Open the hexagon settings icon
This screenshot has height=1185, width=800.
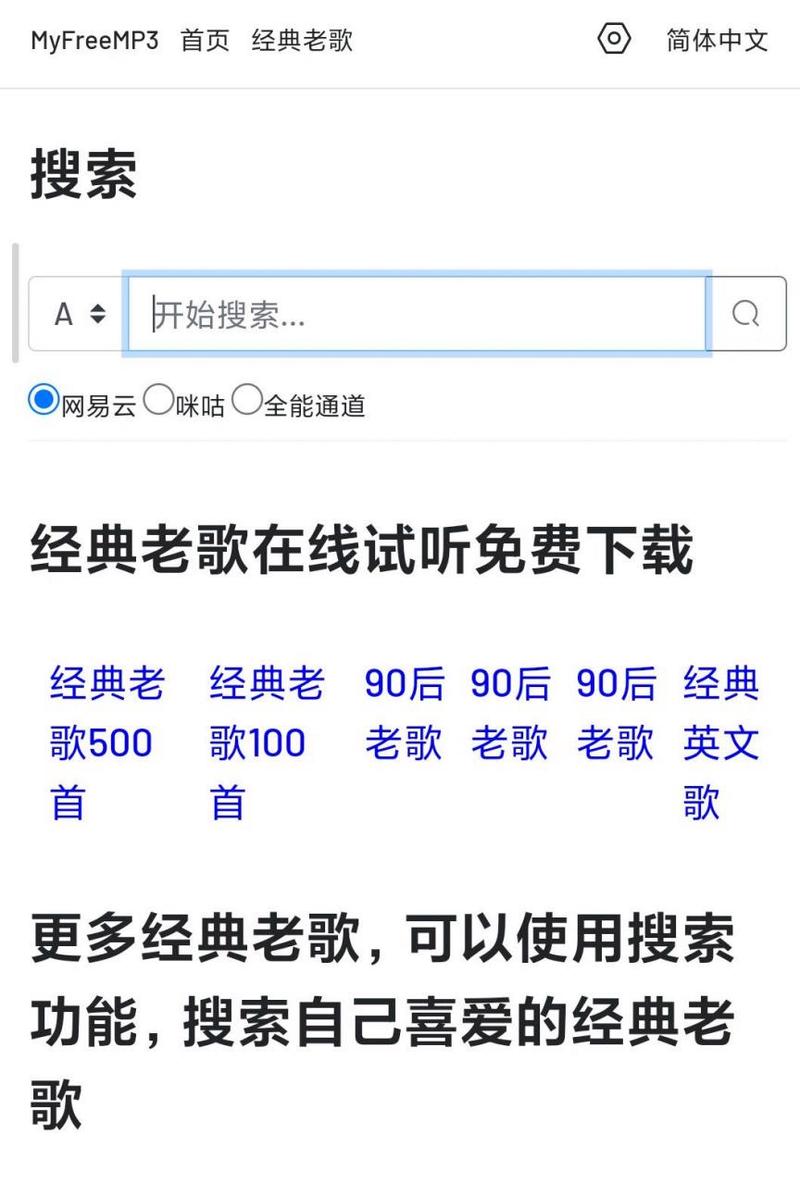613,40
